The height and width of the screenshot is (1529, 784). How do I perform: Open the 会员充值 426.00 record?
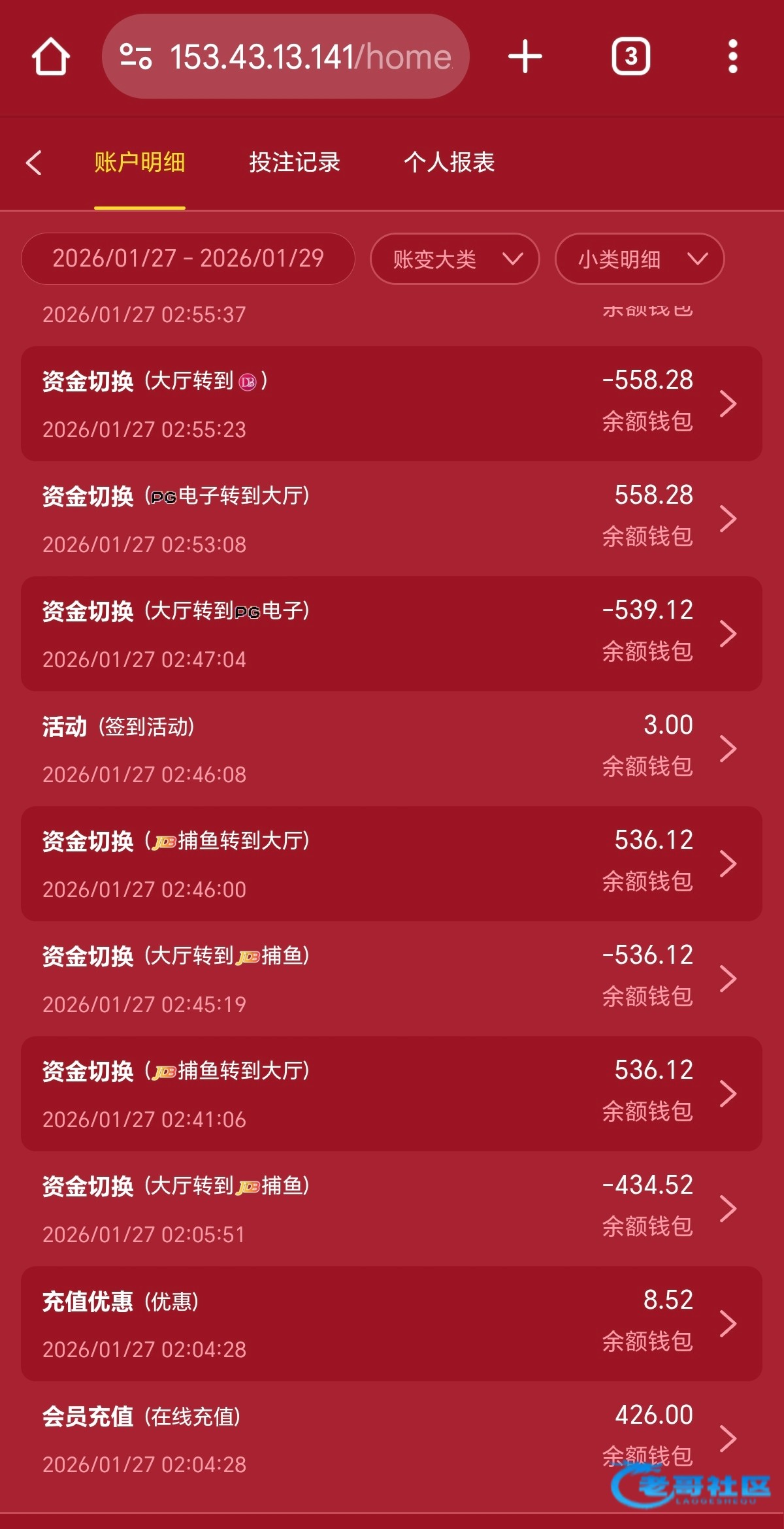pyautogui.click(x=391, y=1439)
